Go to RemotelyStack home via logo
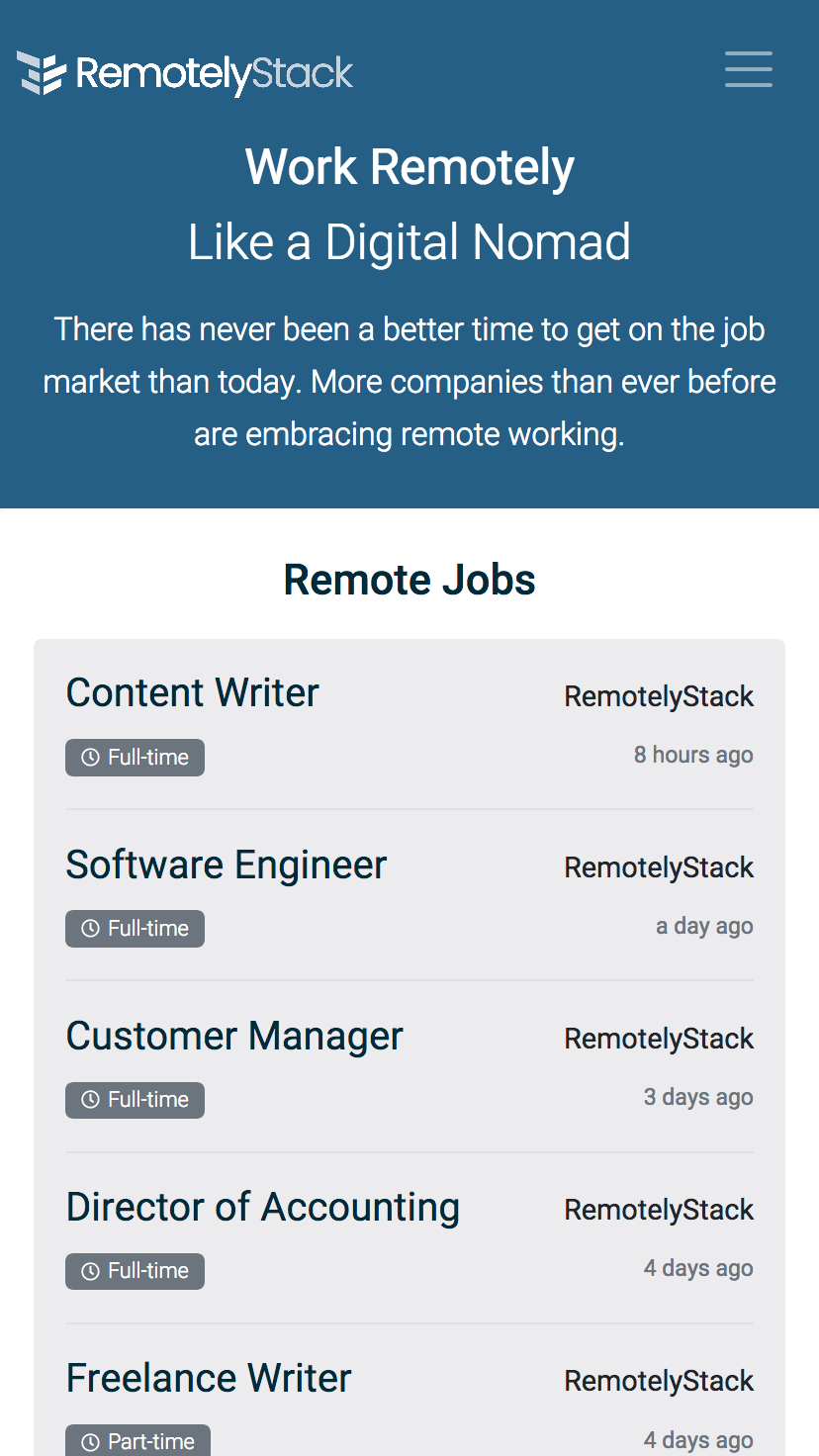The height and width of the screenshot is (1456, 819). coord(185,74)
